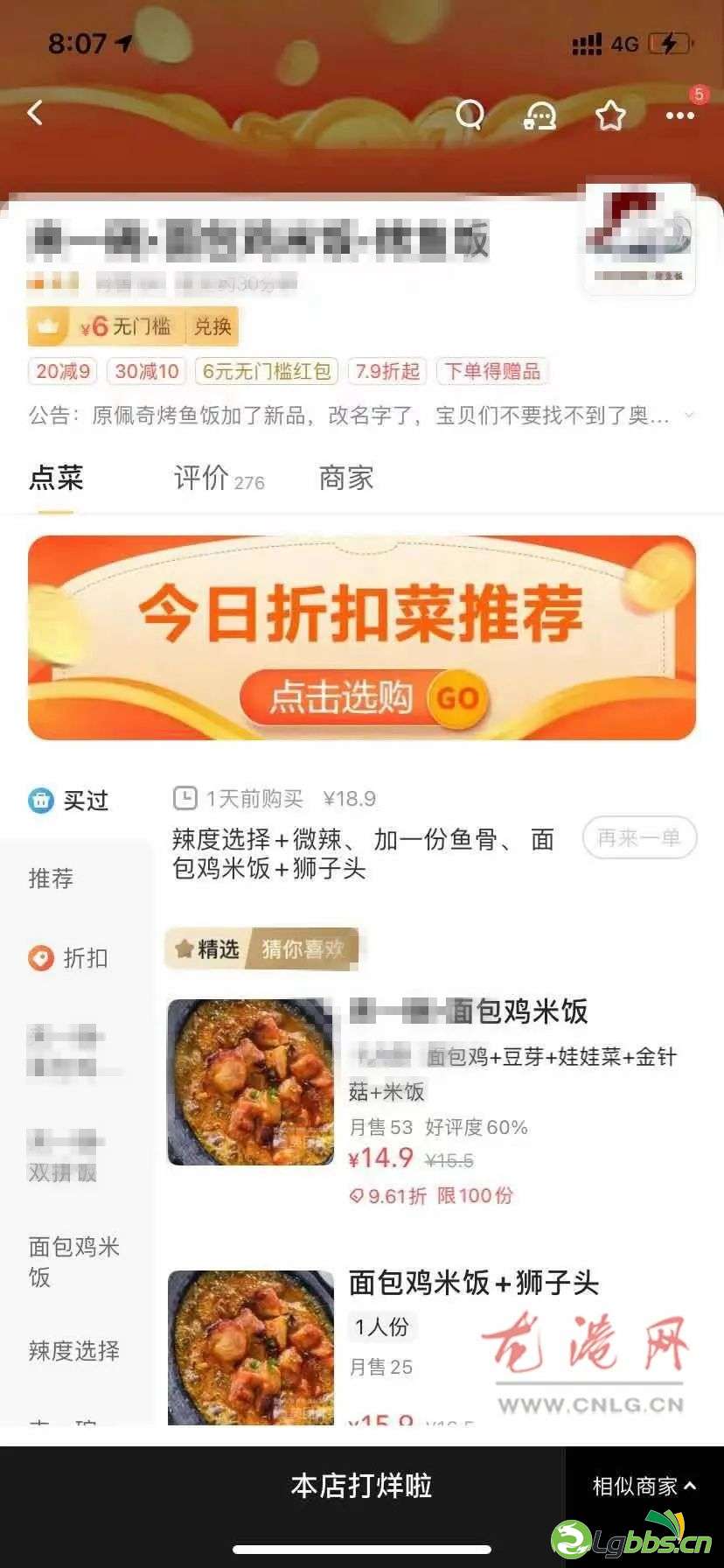Image resolution: width=724 pixels, height=1568 pixels.
Task: Tap 再来一单 to reorder
Action: click(638, 838)
